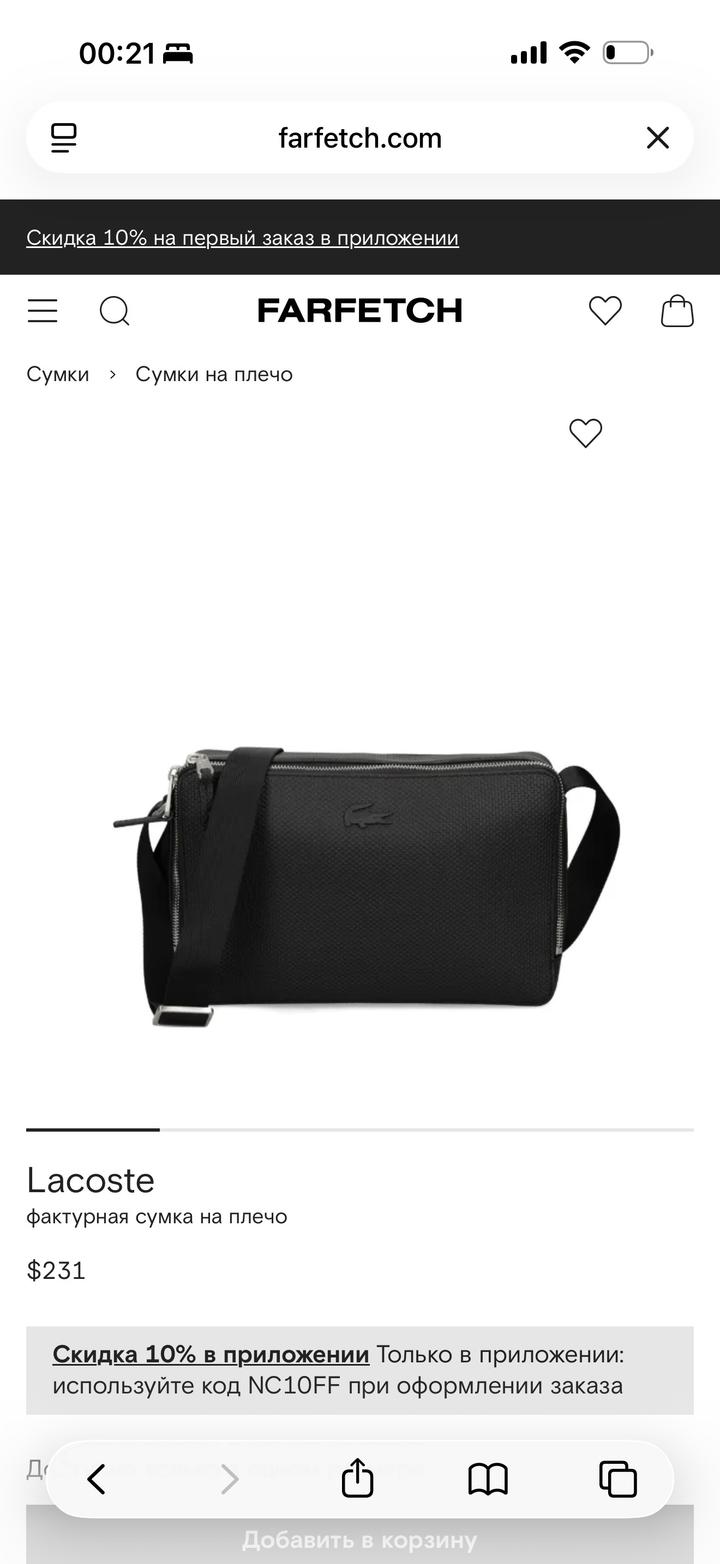Open the Lacoste bag product image
This screenshot has height=1564, width=720.
point(366,885)
